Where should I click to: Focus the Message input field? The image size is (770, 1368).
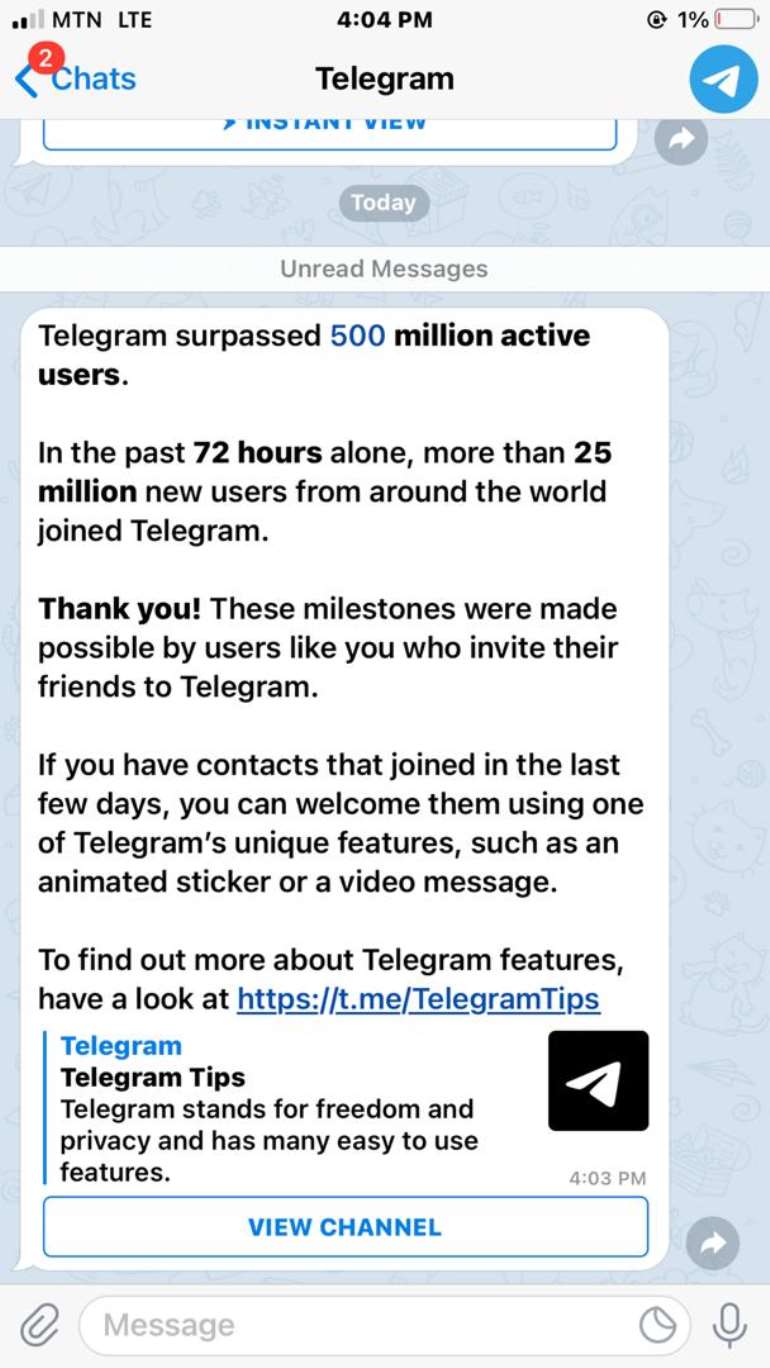(x=385, y=1326)
